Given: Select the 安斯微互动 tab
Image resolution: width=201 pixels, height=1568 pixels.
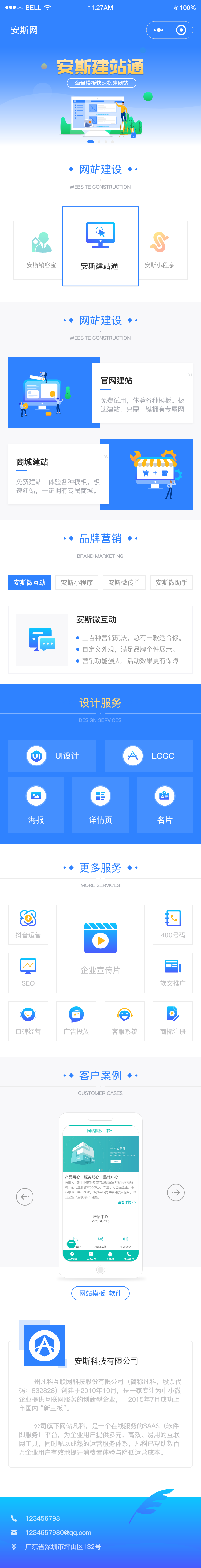Looking at the screenshot, I should point(29,582).
